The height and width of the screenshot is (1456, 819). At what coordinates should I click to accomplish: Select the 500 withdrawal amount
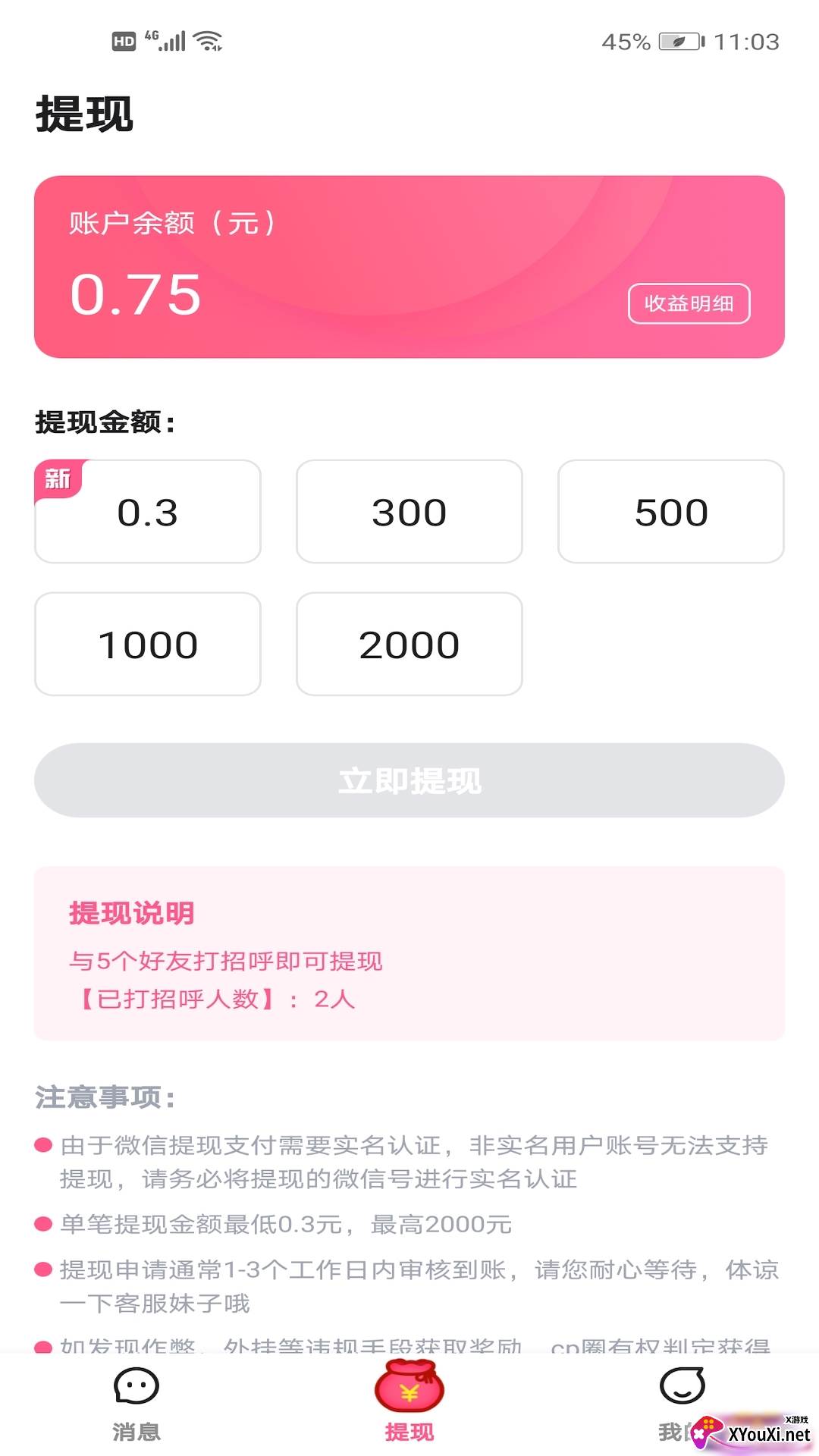[x=671, y=511]
